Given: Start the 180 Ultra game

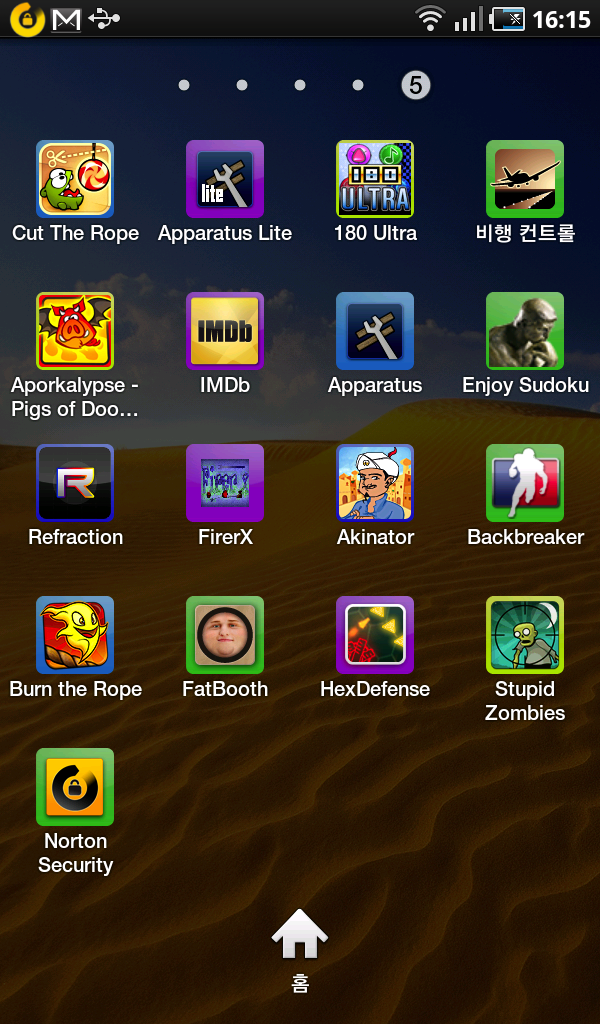Looking at the screenshot, I should click(375, 180).
